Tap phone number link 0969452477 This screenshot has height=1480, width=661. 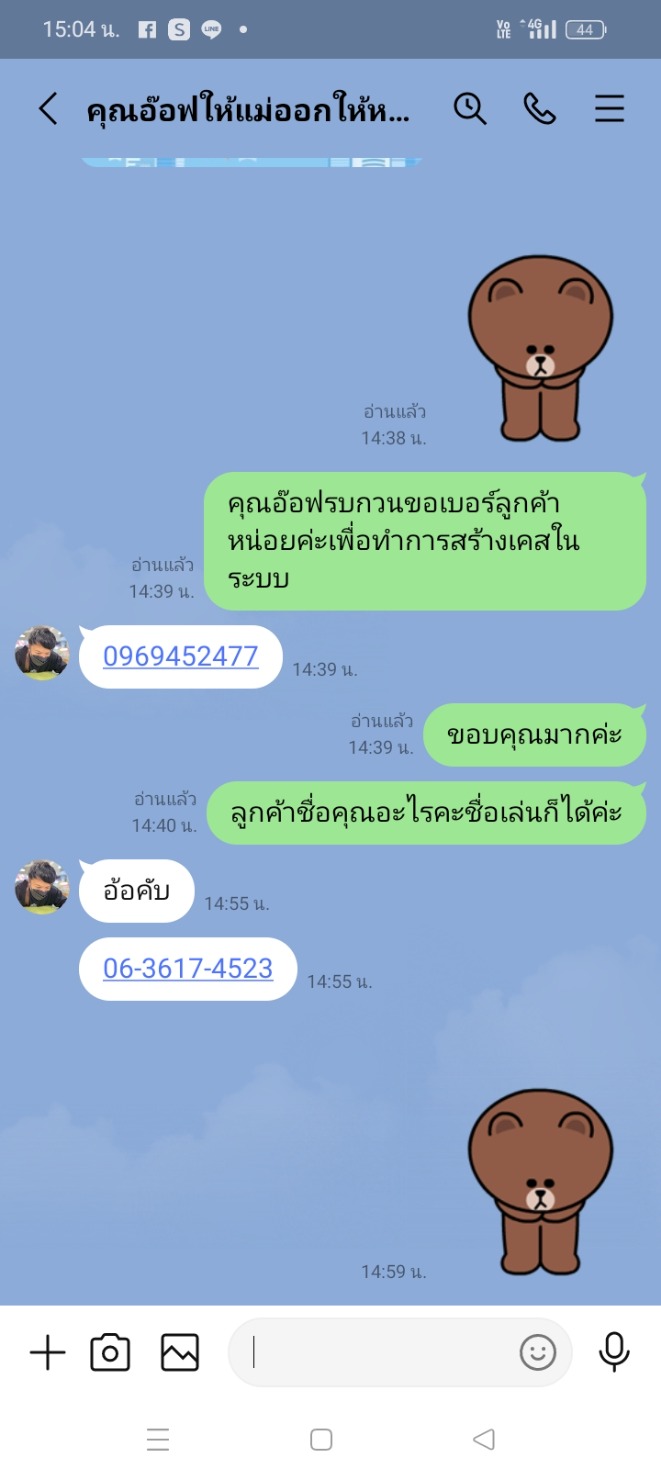point(181,656)
